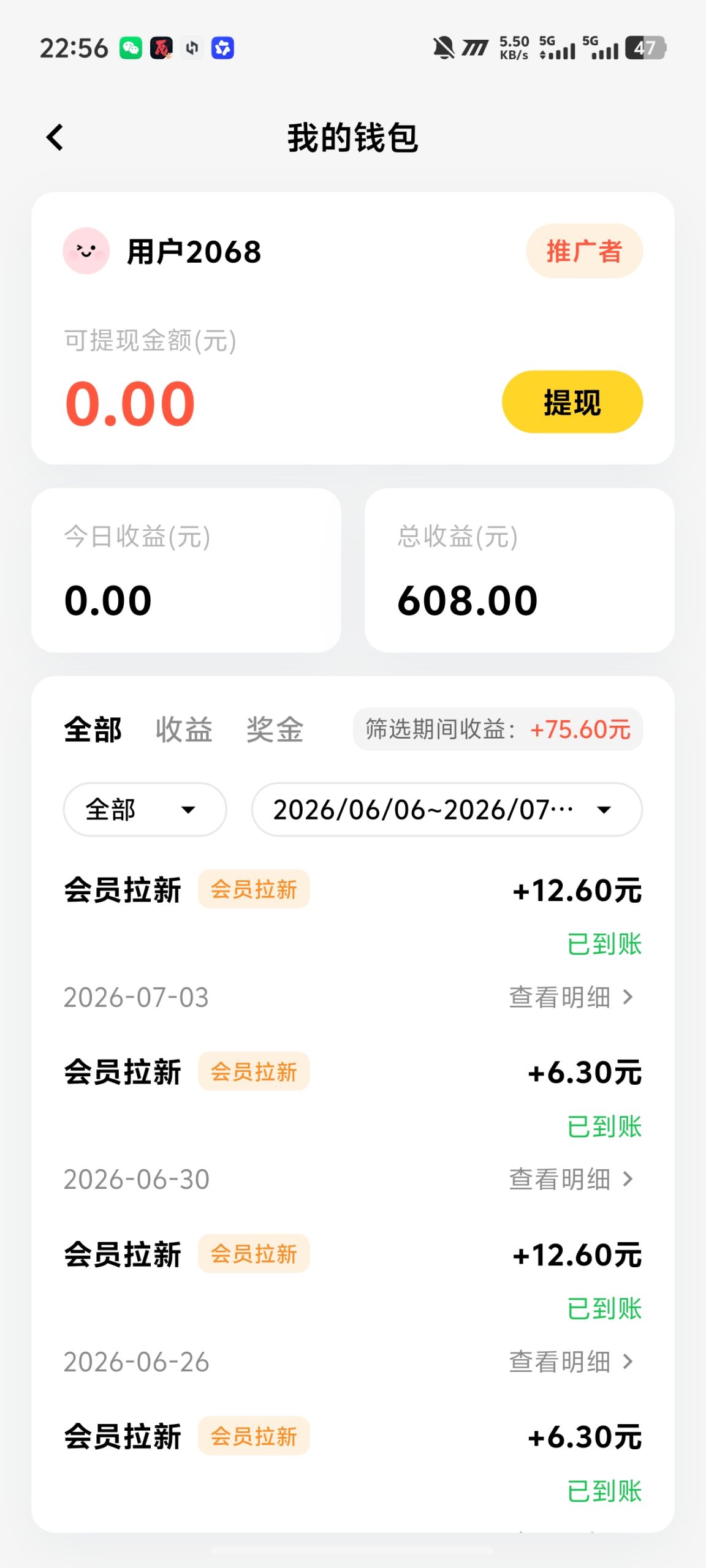Switch to the 奖金 tab
706x1568 pixels.
pyautogui.click(x=275, y=729)
